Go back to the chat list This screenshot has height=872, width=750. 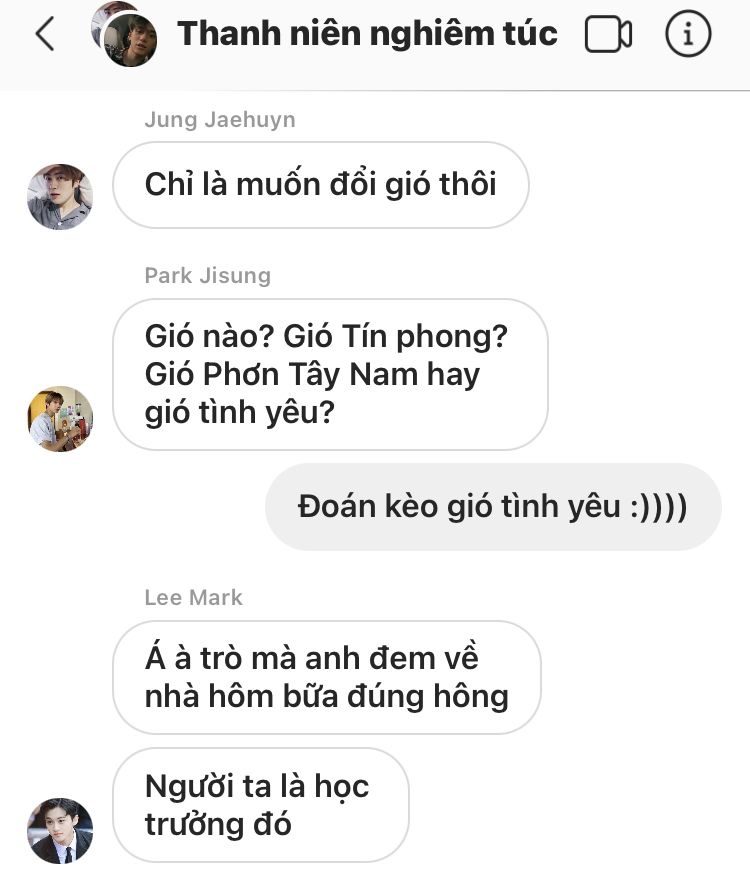[43, 35]
